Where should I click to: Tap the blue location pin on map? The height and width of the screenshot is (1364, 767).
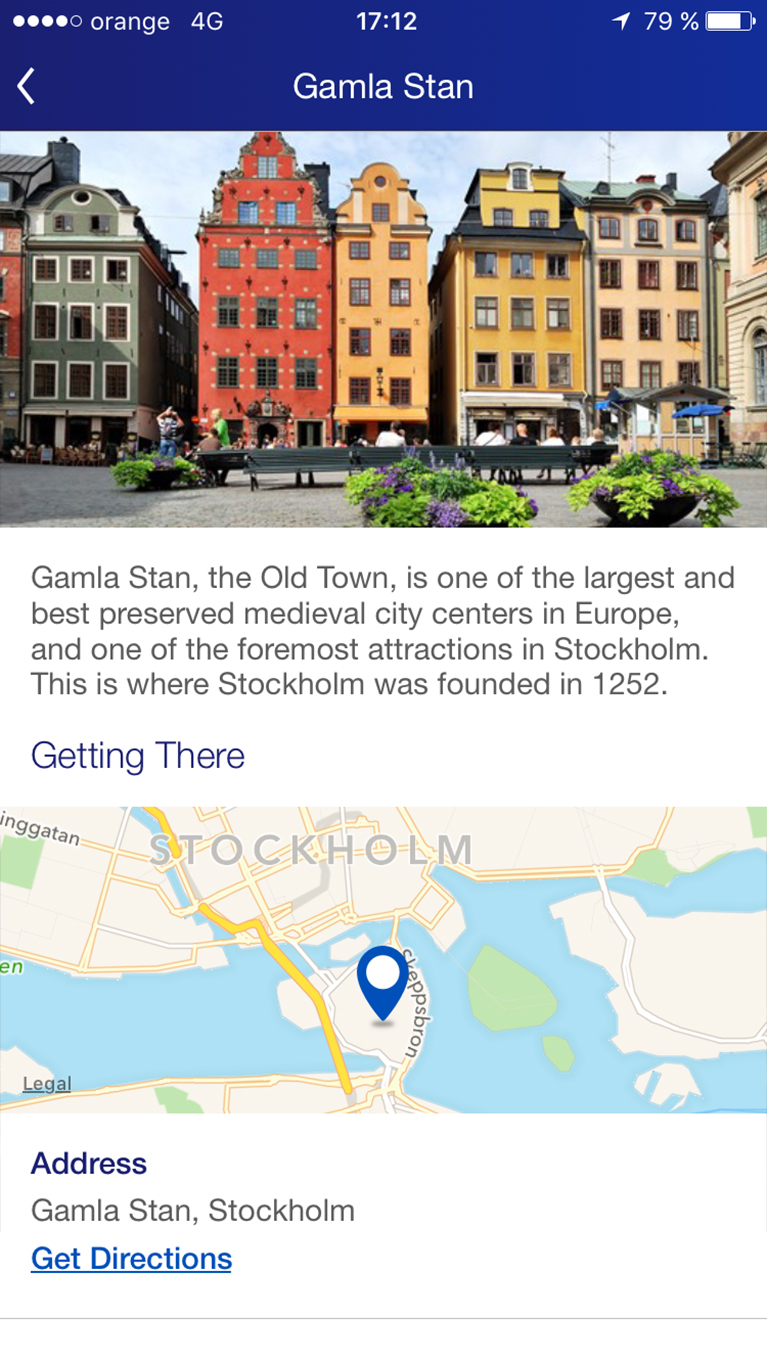(383, 979)
